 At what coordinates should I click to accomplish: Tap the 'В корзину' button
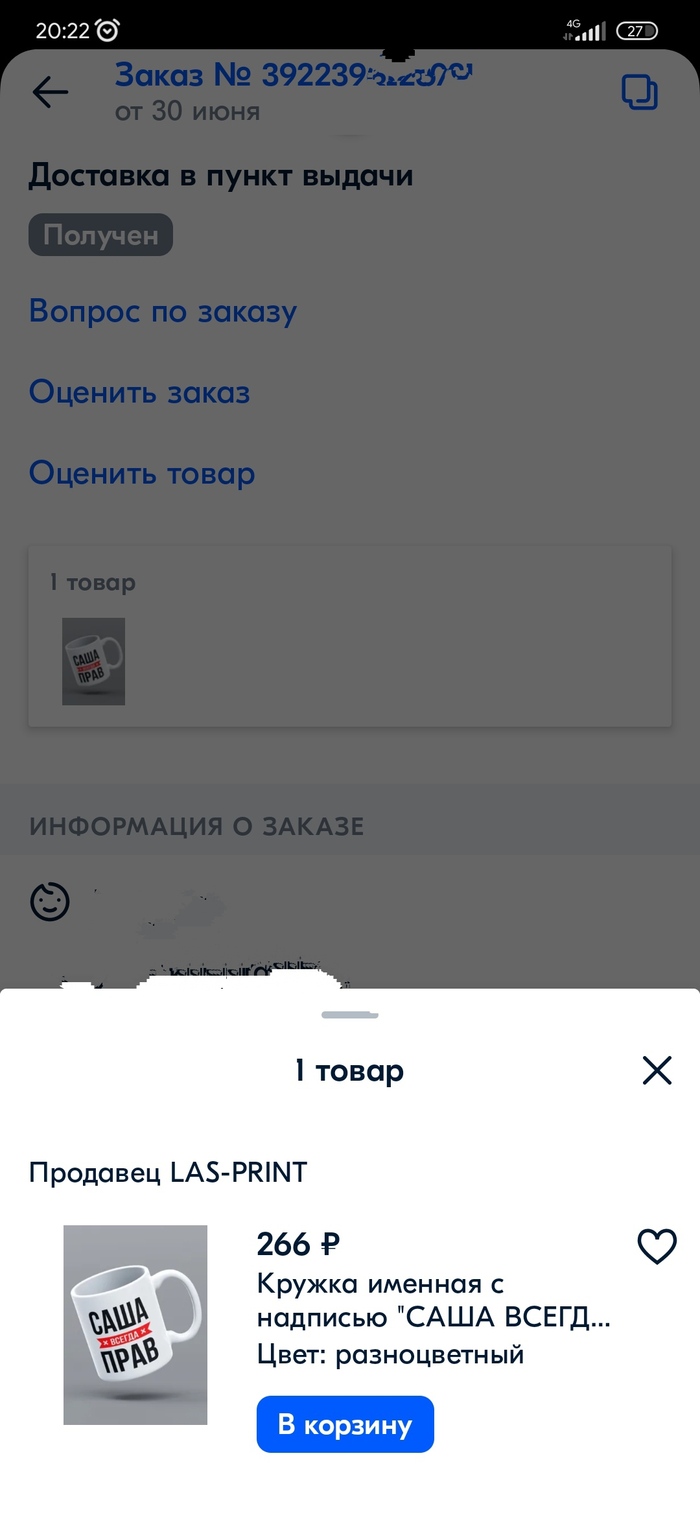[345, 1424]
